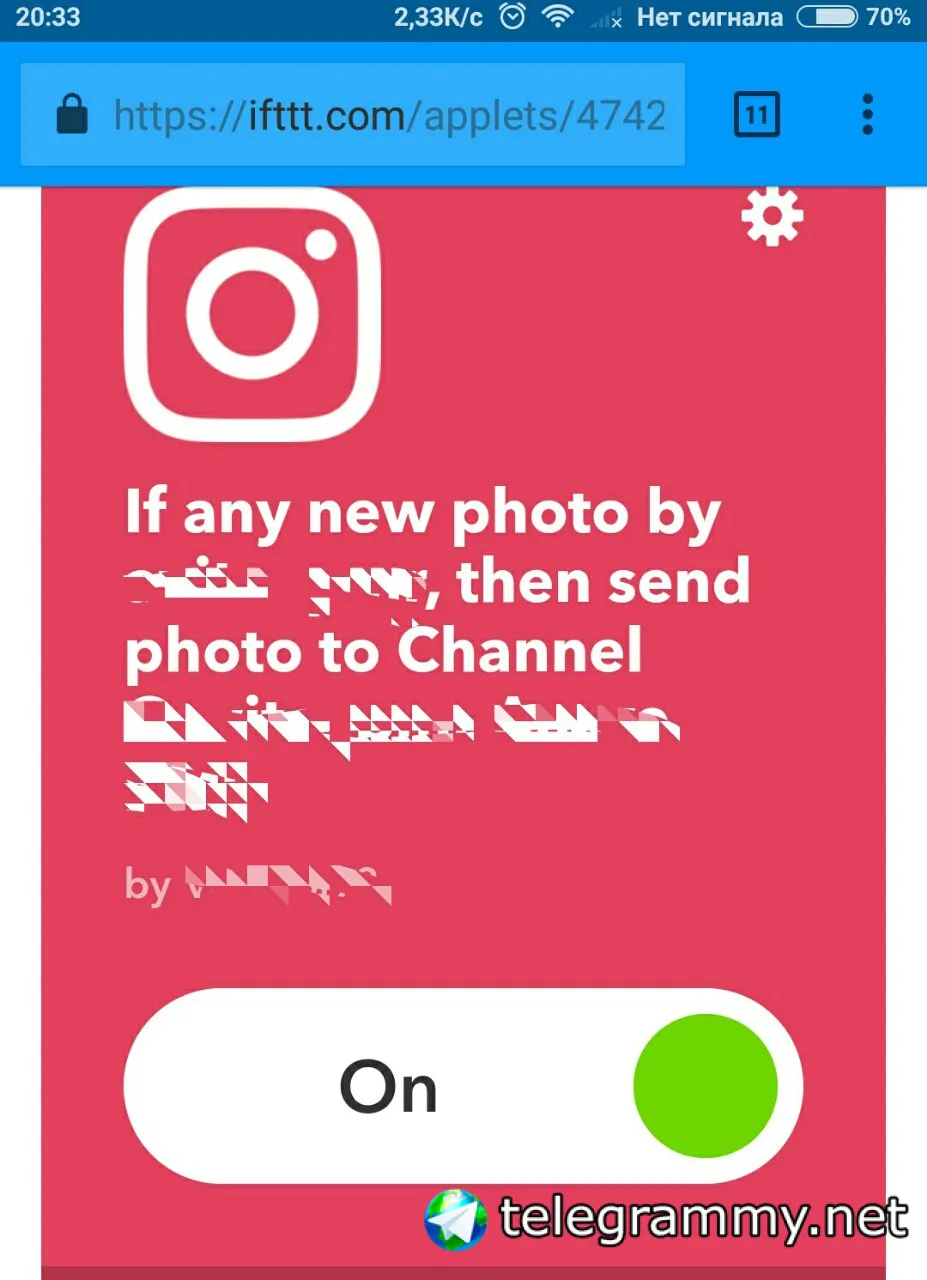
Task: Open the browser tabs counter
Action: 756,116
